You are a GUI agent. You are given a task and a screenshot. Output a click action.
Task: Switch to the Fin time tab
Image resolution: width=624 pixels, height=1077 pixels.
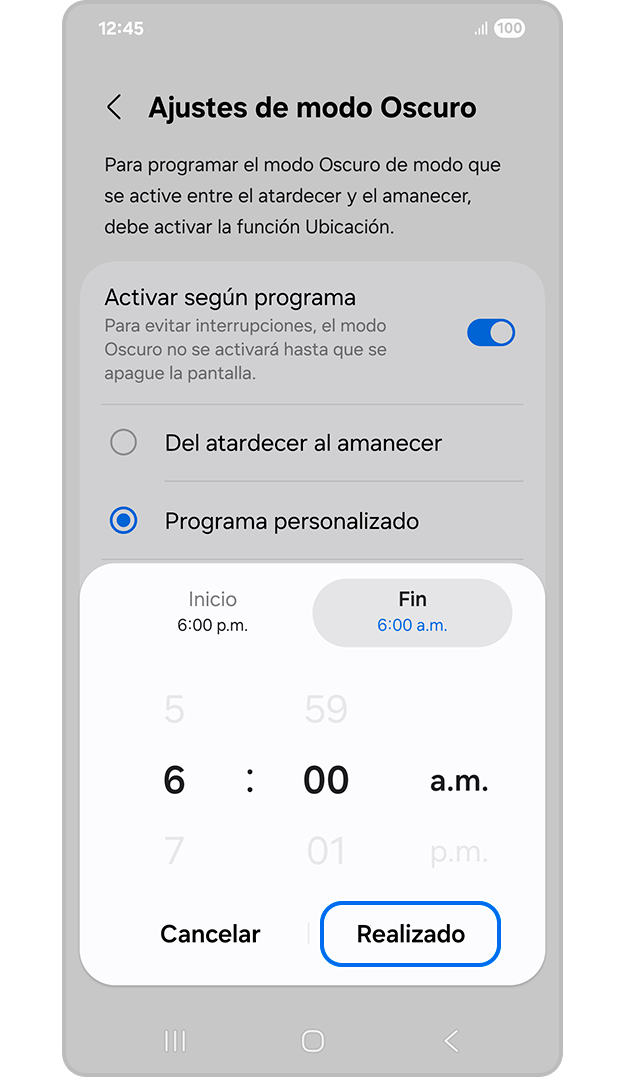[x=412, y=611]
